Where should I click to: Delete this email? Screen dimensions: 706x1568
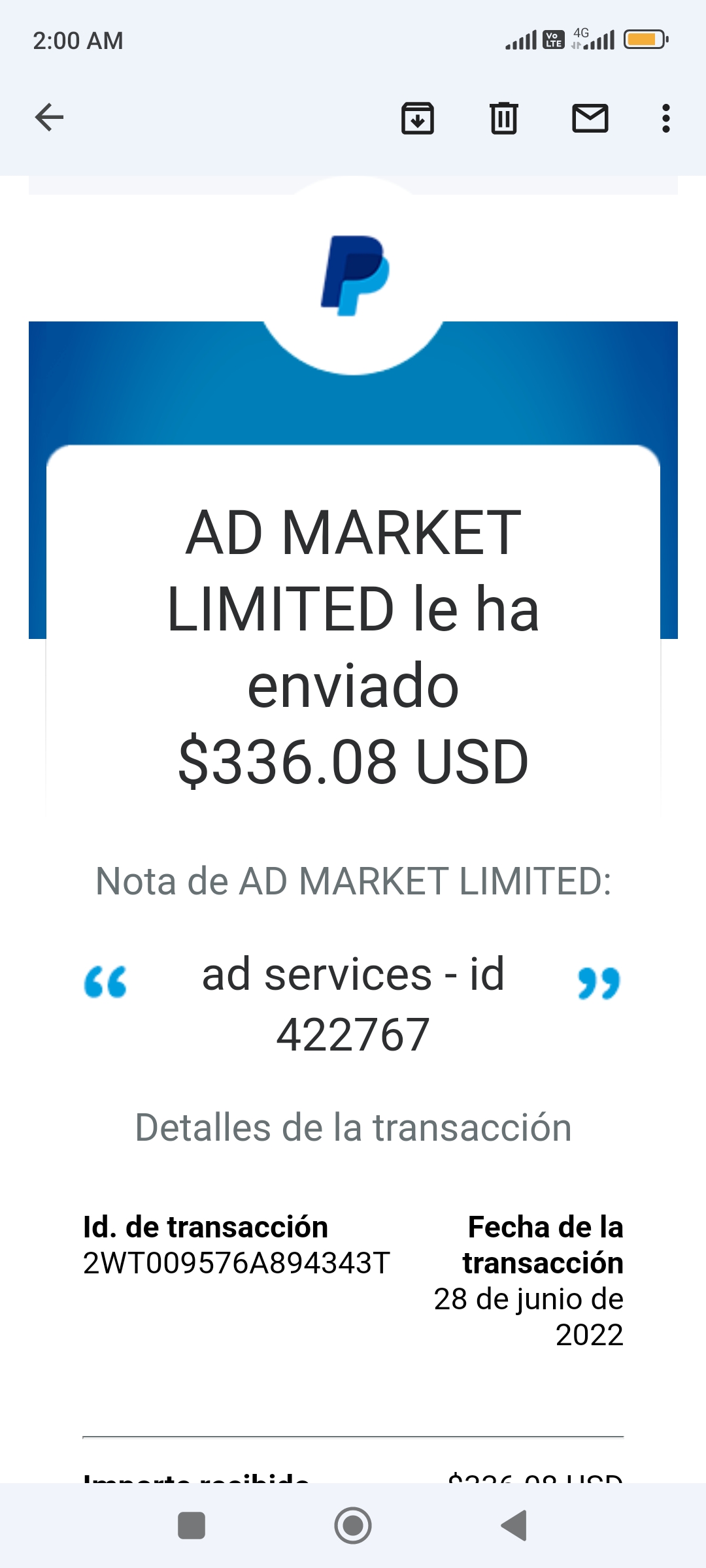click(x=503, y=118)
